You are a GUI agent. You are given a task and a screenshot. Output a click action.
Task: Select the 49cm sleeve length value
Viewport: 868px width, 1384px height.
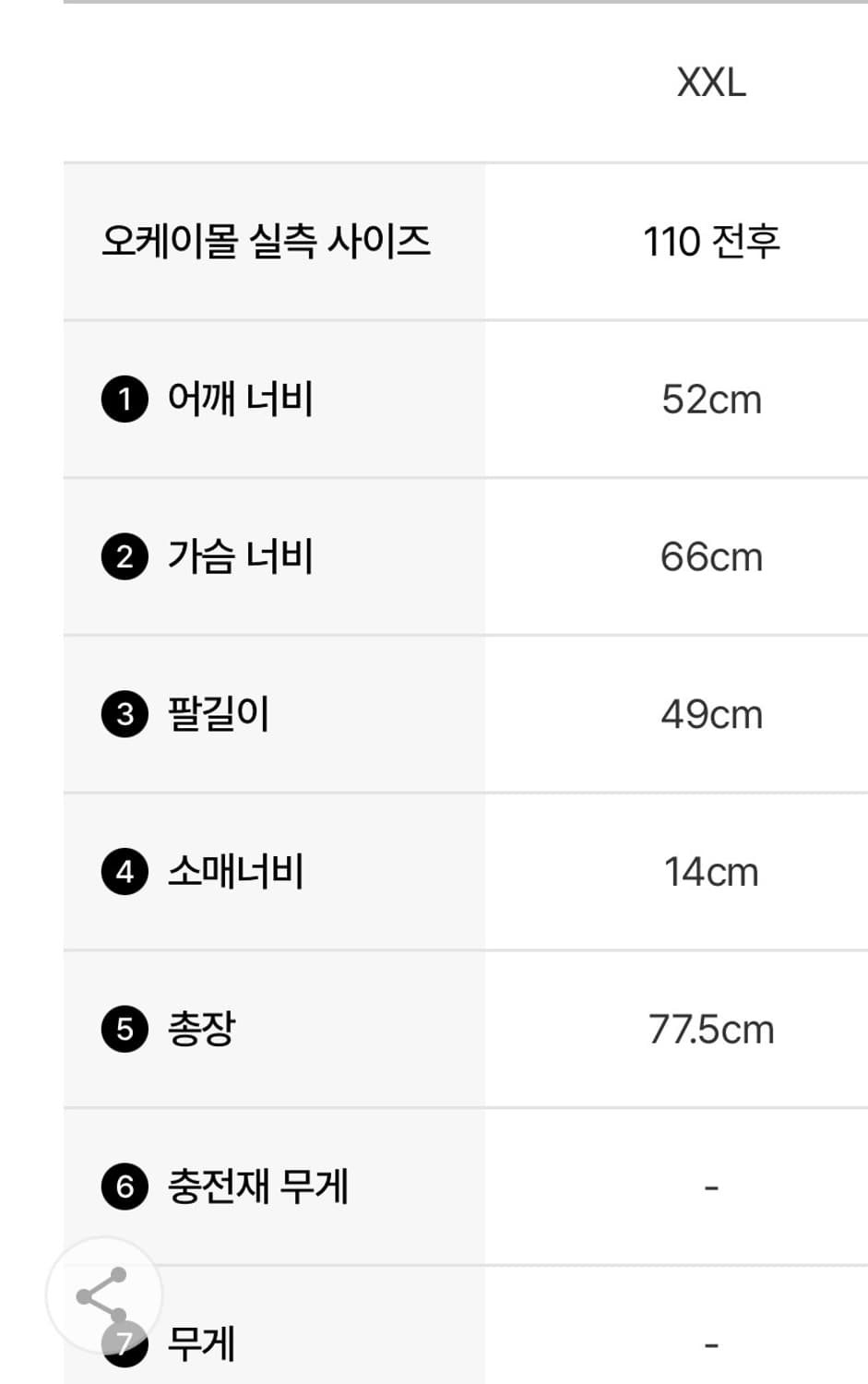712,714
